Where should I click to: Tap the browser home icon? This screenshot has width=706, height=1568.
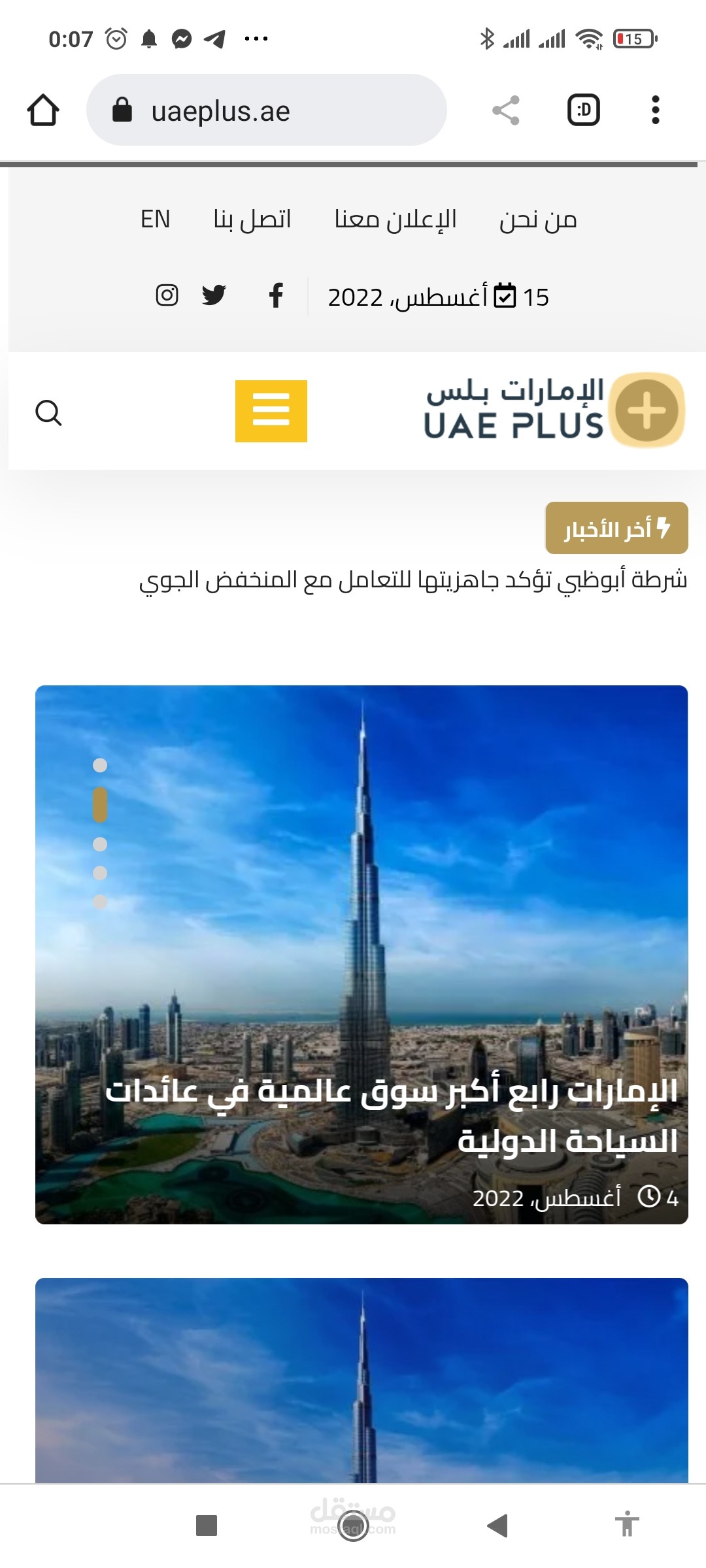[42, 110]
